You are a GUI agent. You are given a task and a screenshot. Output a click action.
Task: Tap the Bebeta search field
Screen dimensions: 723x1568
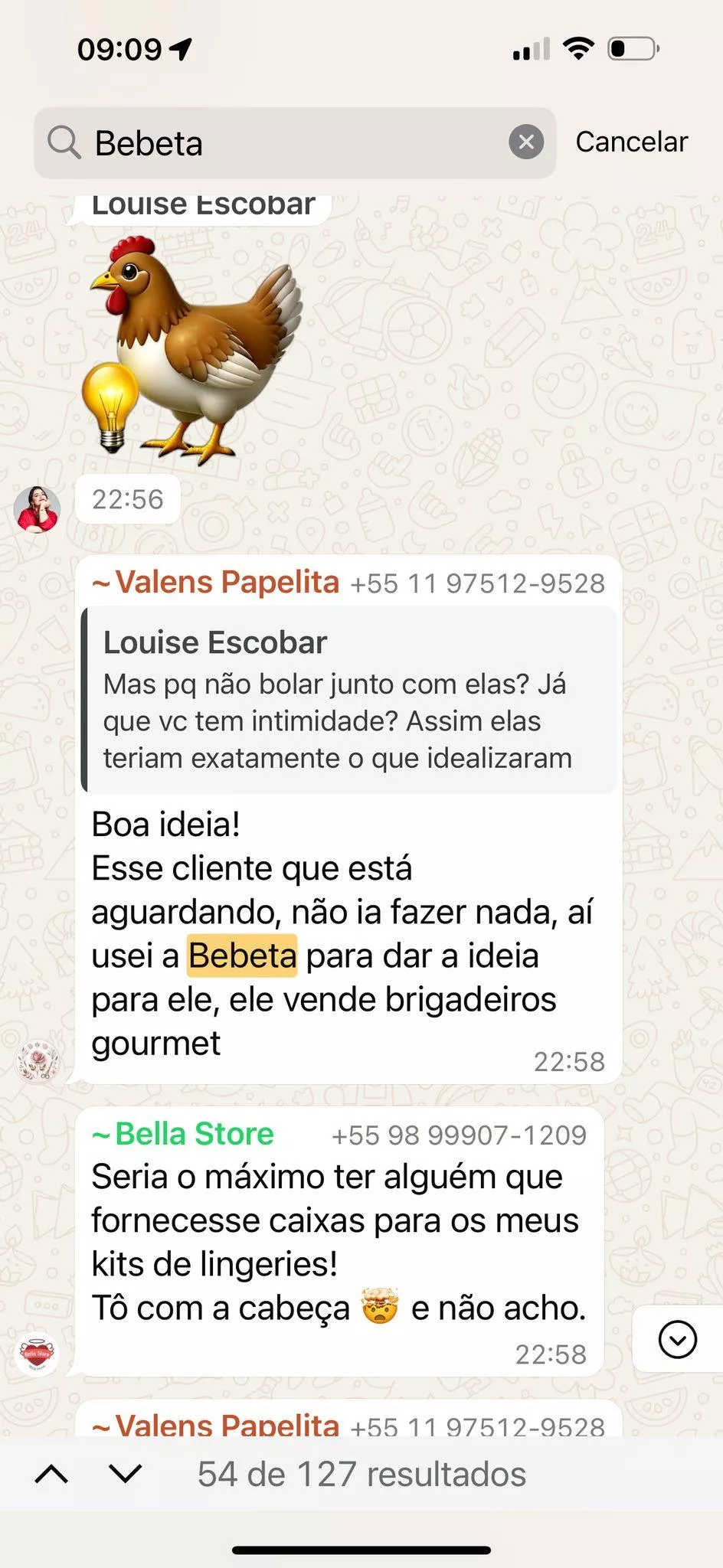pyautogui.click(x=291, y=143)
